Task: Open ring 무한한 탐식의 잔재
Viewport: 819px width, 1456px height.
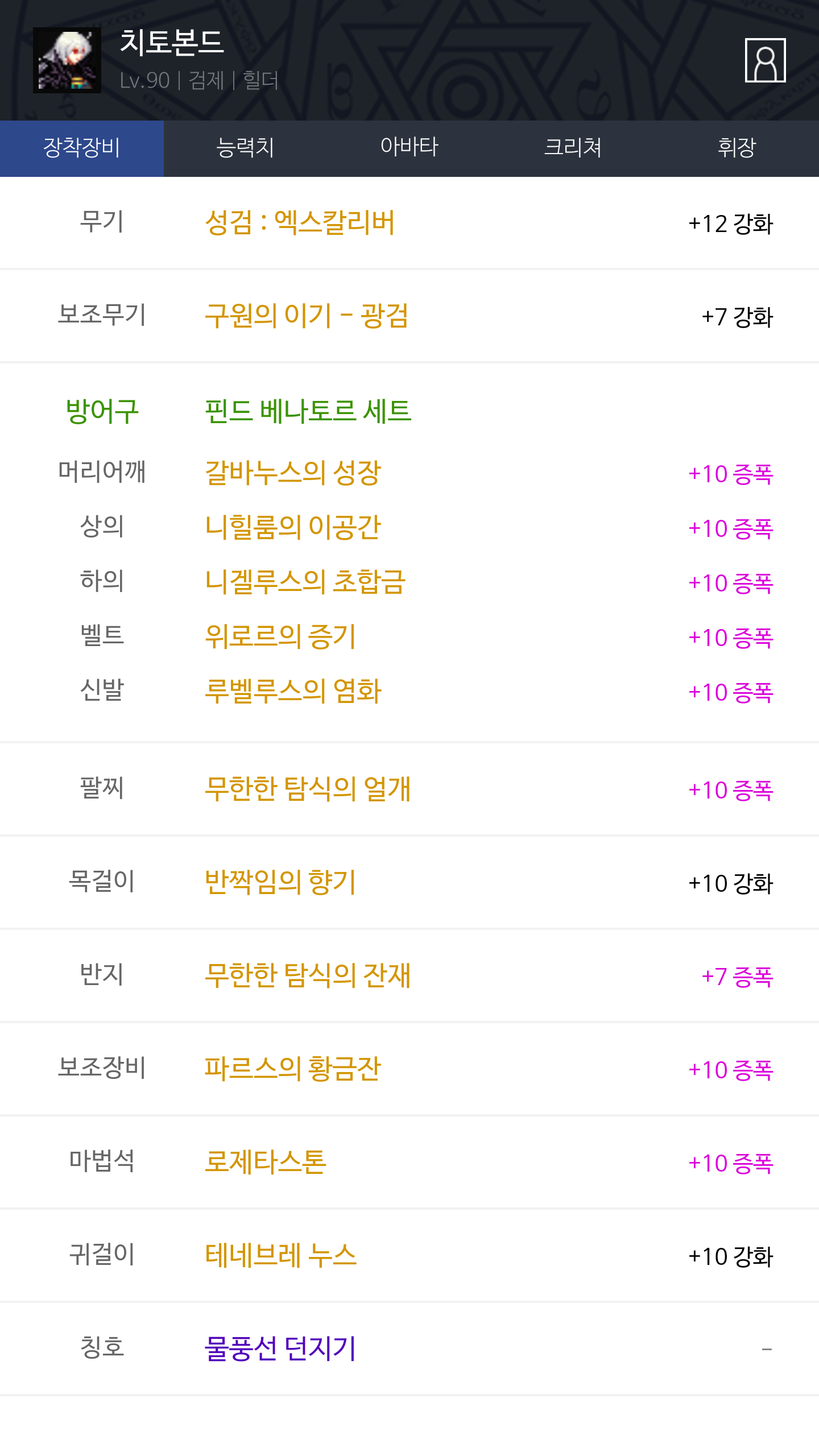Action: pyautogui.click(x=308, y=975)
